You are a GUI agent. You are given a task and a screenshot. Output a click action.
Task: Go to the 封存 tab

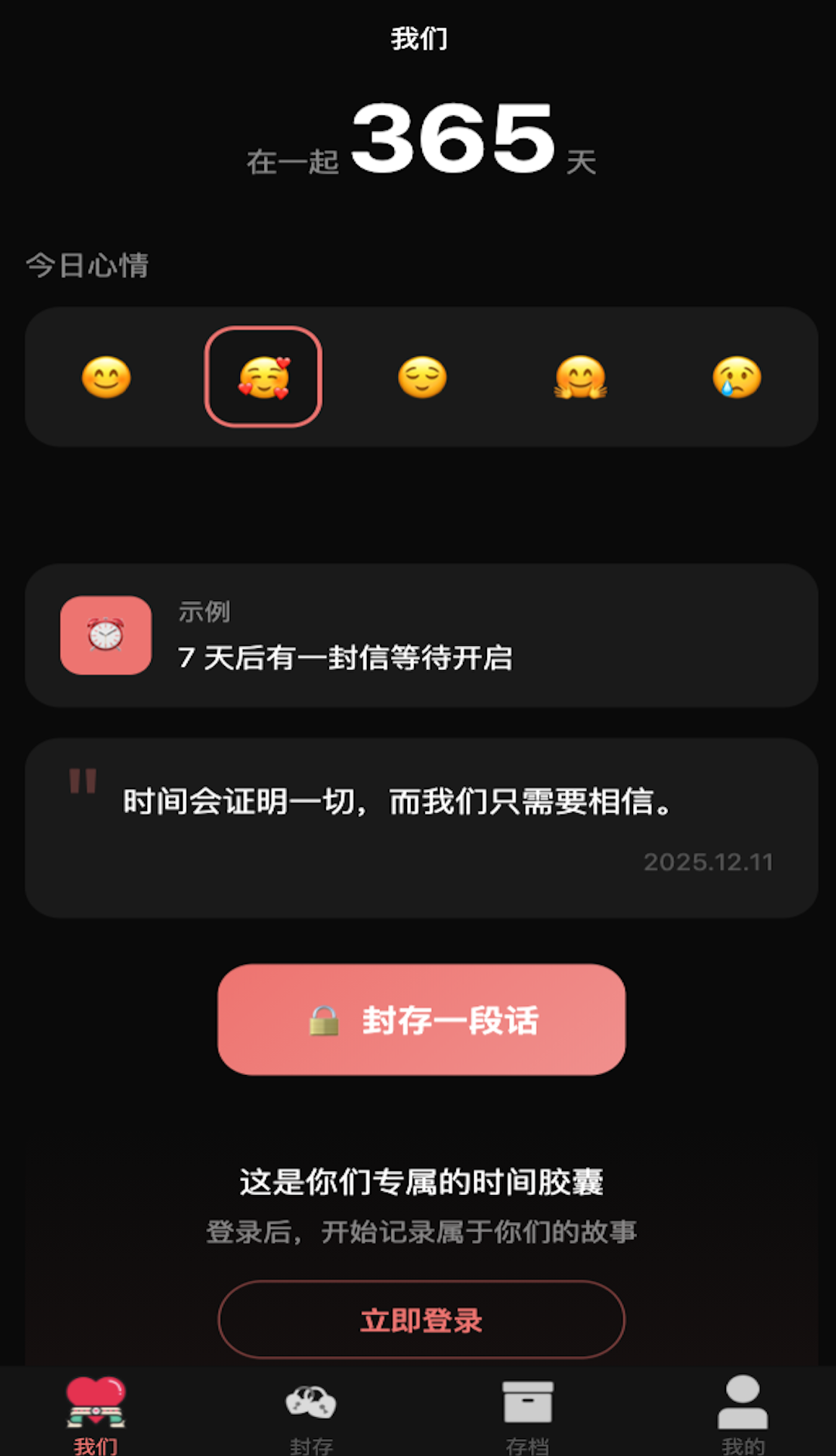click(311, 1413)
